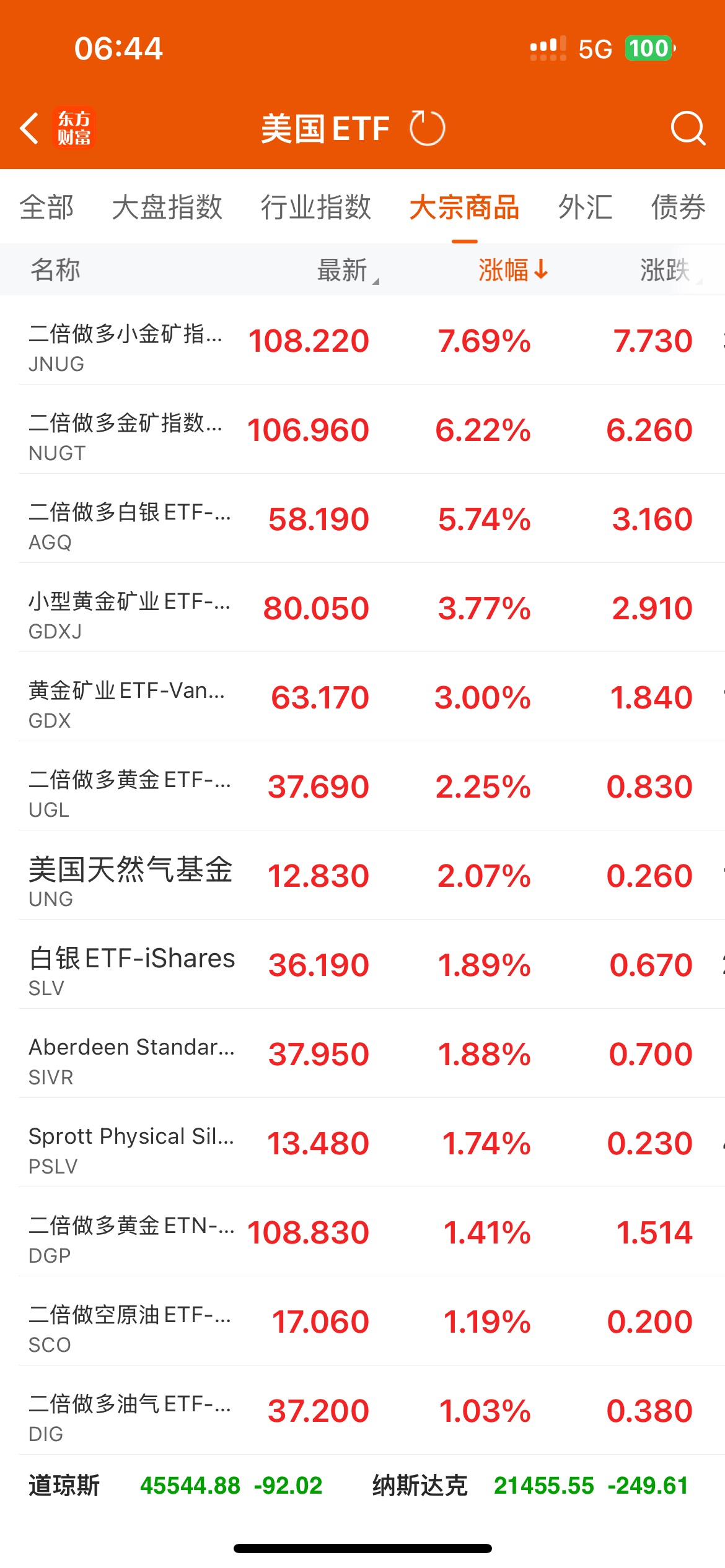
Task: Open the SCO 二倍做空原油 ETF row
Action: [x=362, y=1321]
